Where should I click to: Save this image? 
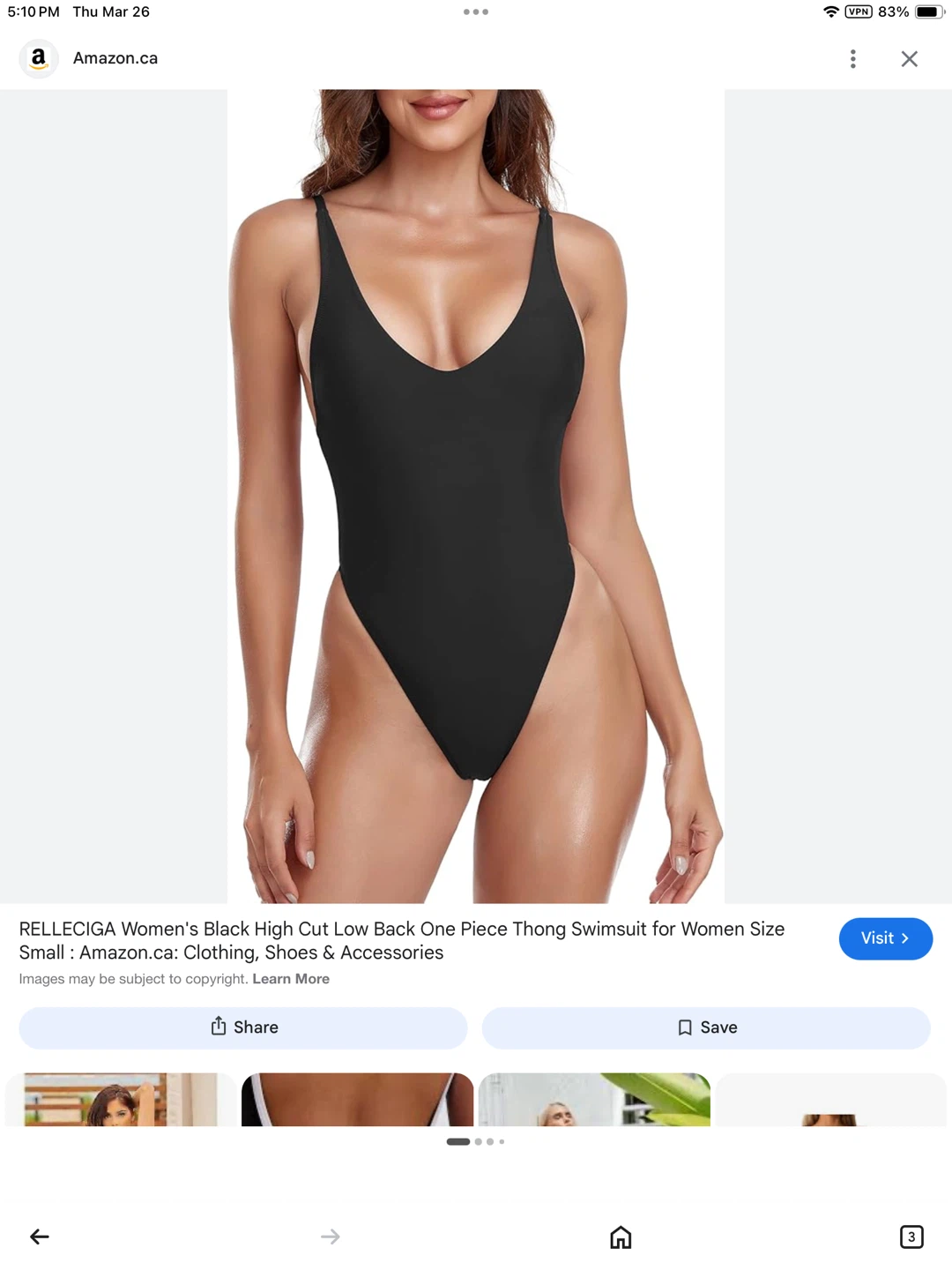706,1027
